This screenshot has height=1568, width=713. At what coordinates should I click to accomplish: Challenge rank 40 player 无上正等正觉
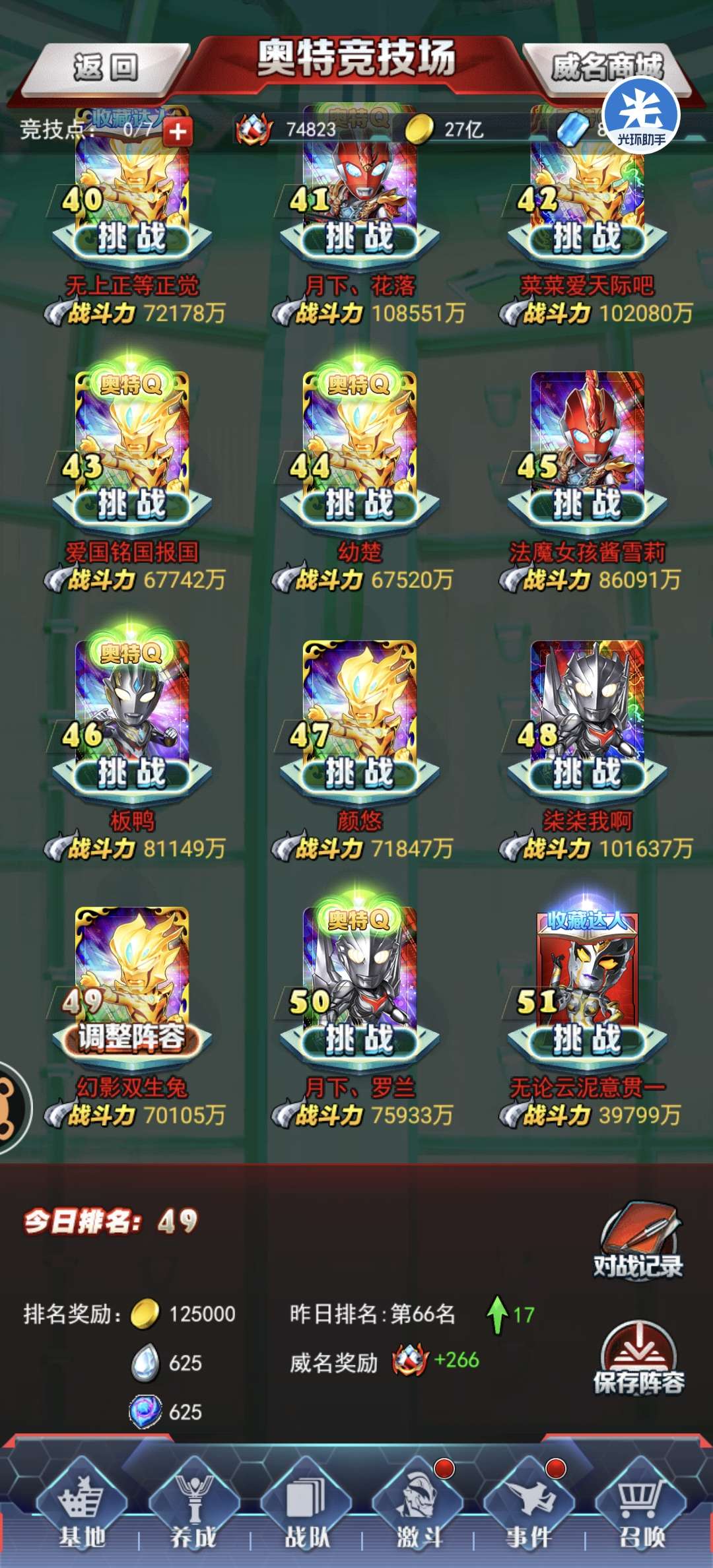(x=132, y=238)
